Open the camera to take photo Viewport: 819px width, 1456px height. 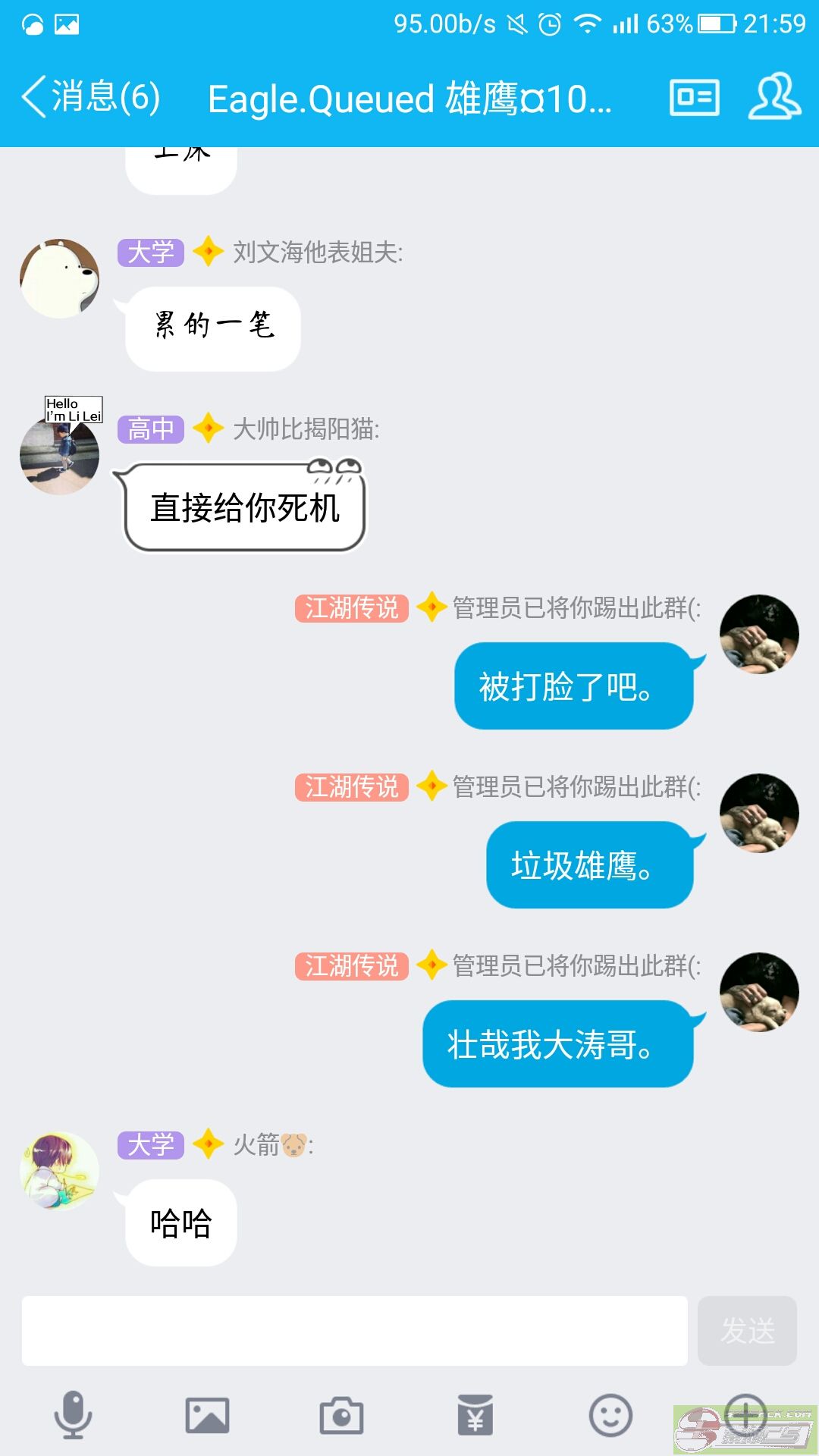click(x=341, y=1415)
